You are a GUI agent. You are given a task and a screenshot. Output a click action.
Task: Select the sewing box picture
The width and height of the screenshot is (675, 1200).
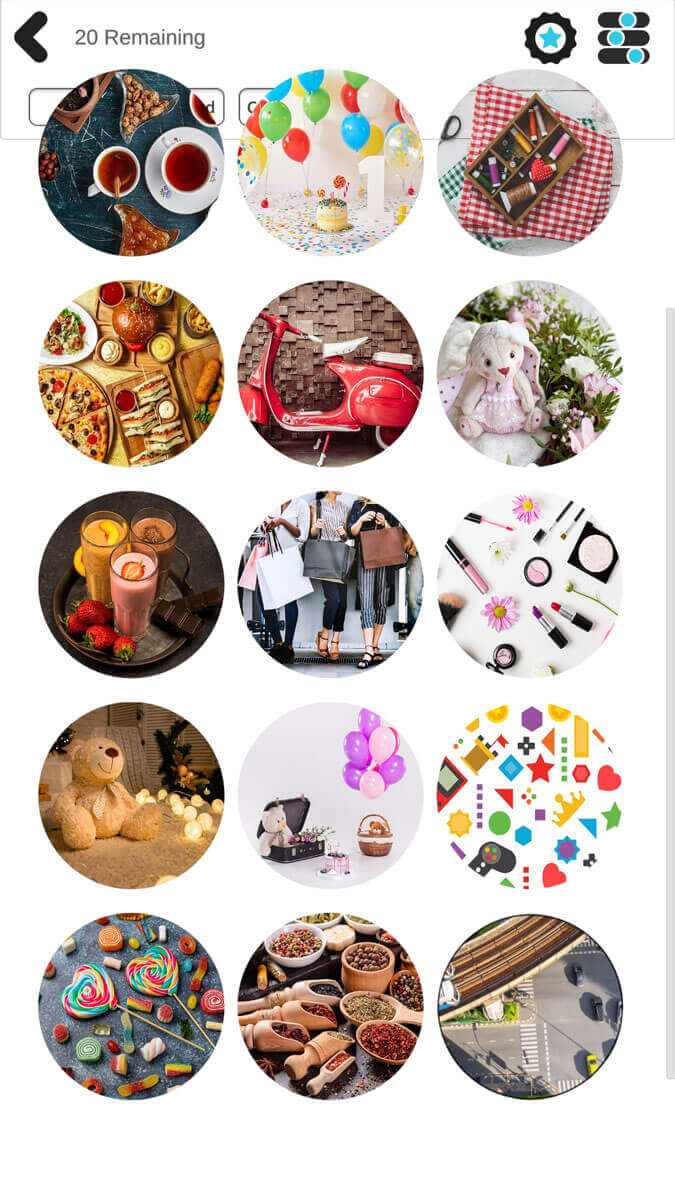click(530, 162)
